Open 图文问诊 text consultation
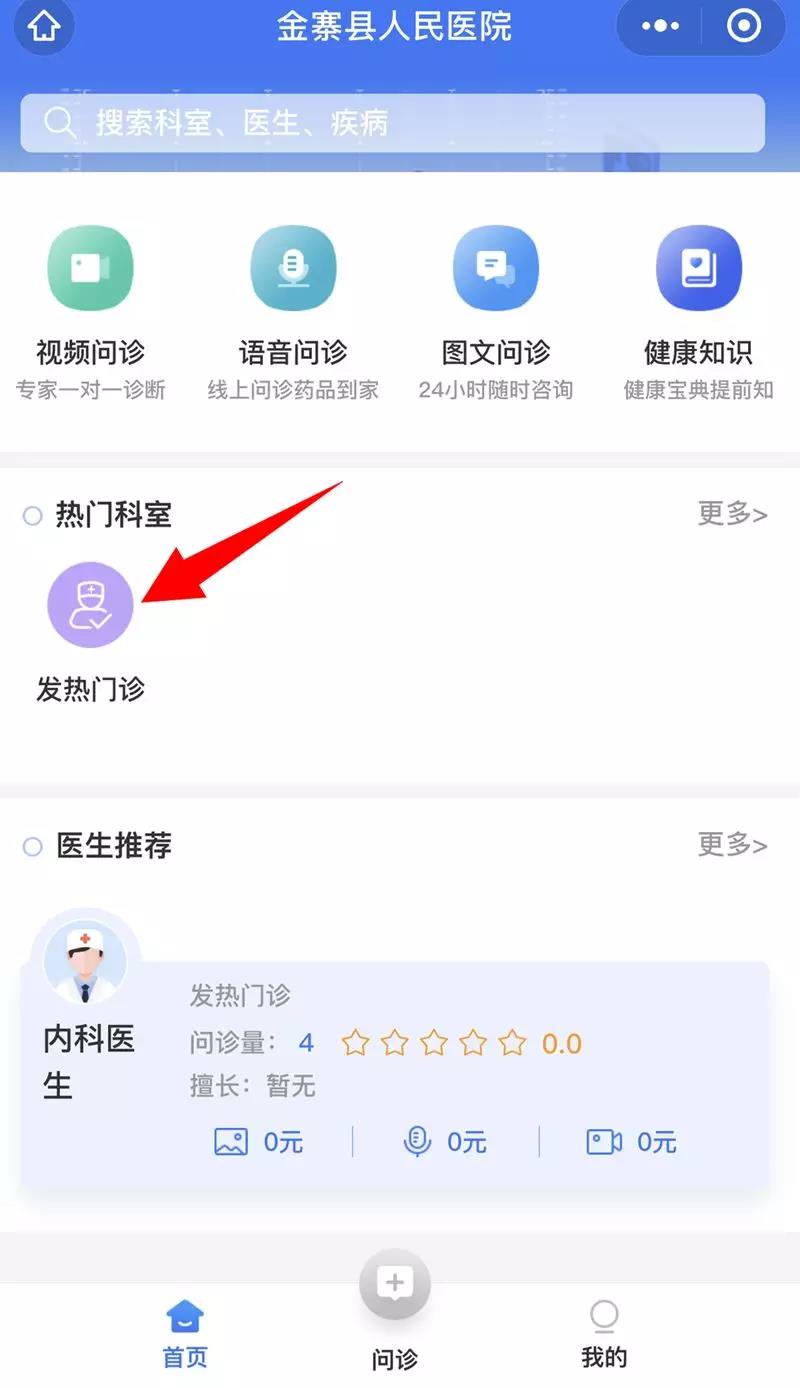The width and height of the screenshot is (800, 1388). tap(496, 312)
